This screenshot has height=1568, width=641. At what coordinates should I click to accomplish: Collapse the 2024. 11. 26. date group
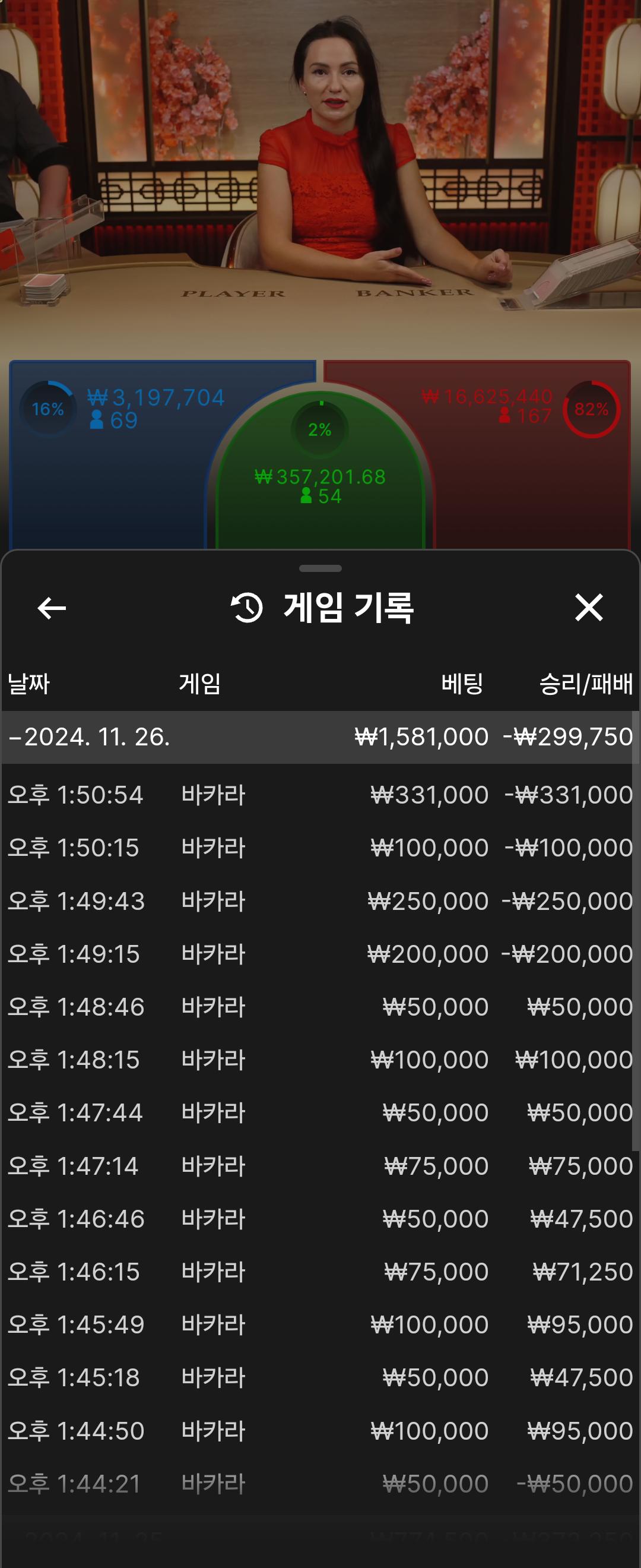click(90, 736)
